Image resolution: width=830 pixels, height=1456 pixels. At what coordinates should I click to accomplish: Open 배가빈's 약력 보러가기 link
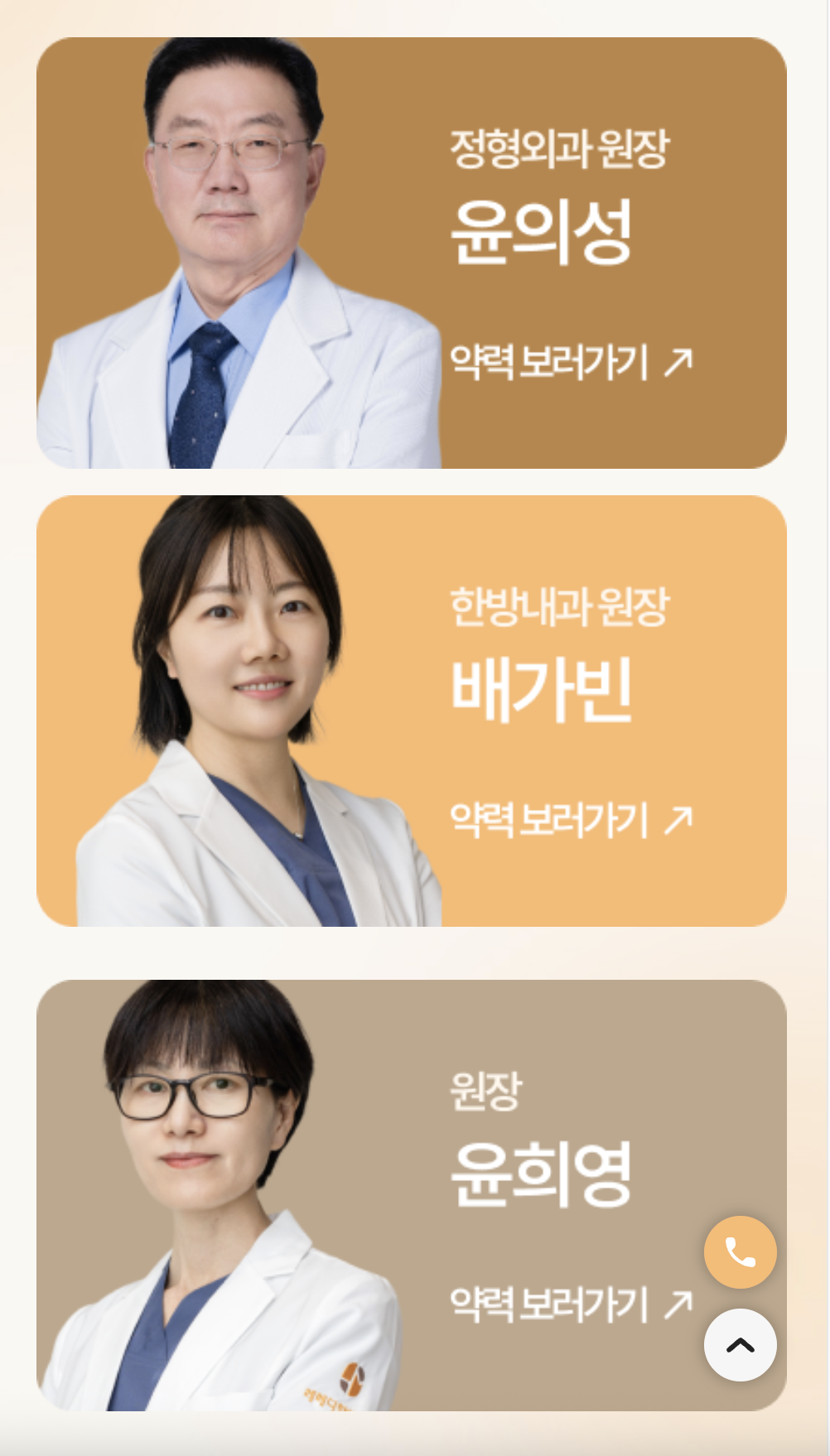point(571,820)
